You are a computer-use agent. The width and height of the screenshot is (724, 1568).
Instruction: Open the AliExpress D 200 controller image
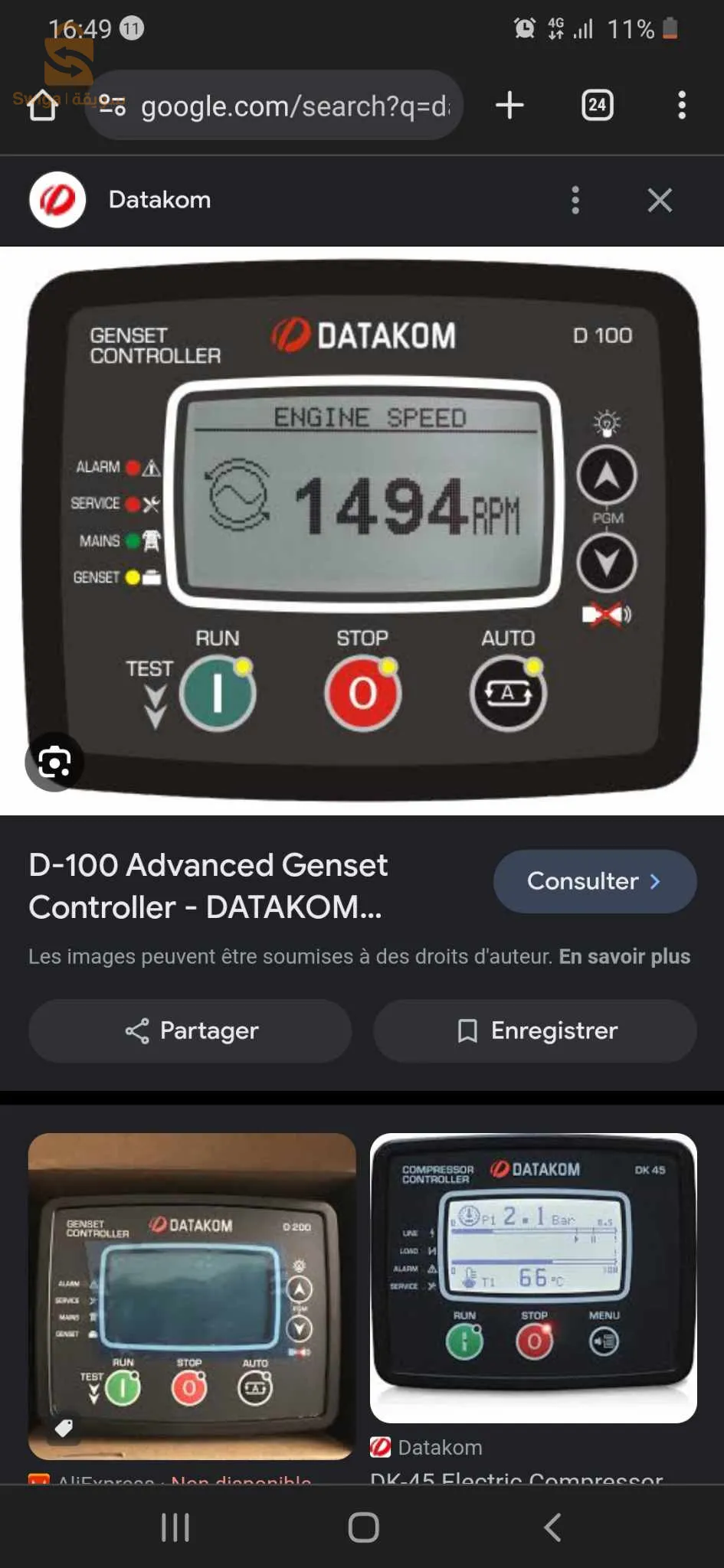click(192, 1295)
